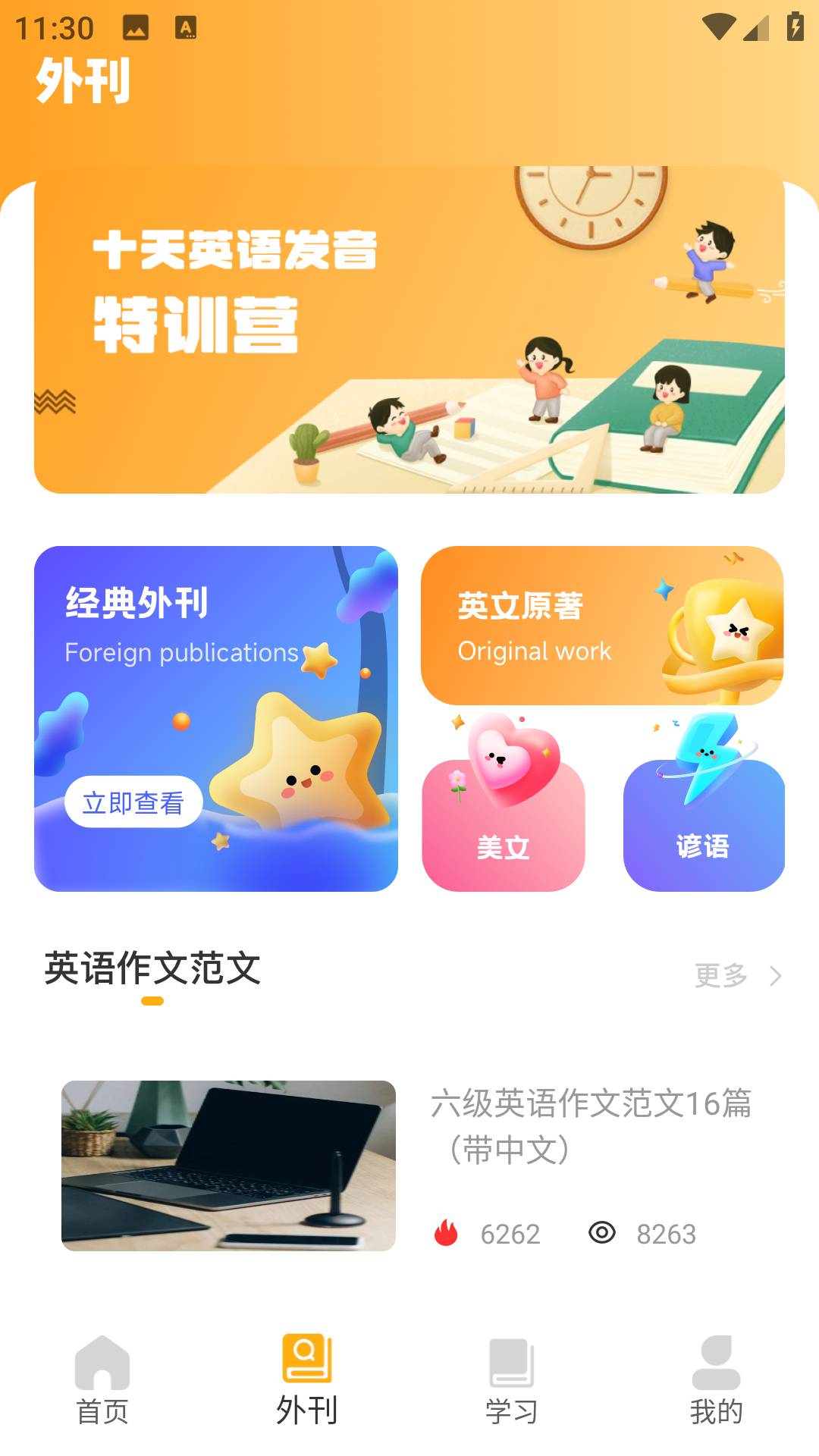
Task: Open the 英文原著 Original work card
Action: [603, 627]
